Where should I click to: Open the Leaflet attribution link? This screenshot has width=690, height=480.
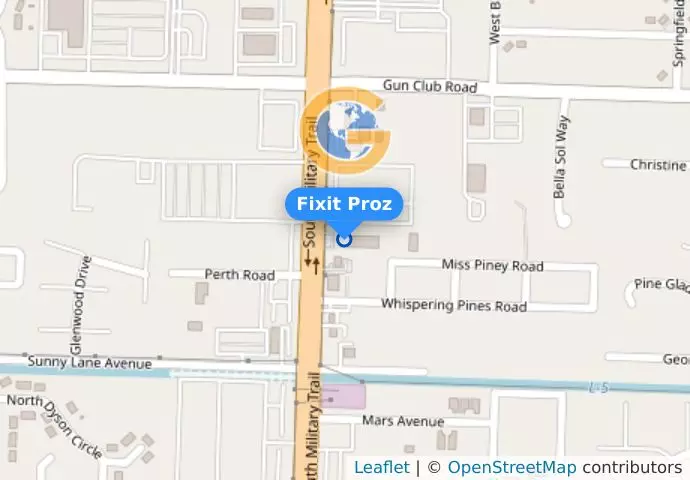click(381, 467)
